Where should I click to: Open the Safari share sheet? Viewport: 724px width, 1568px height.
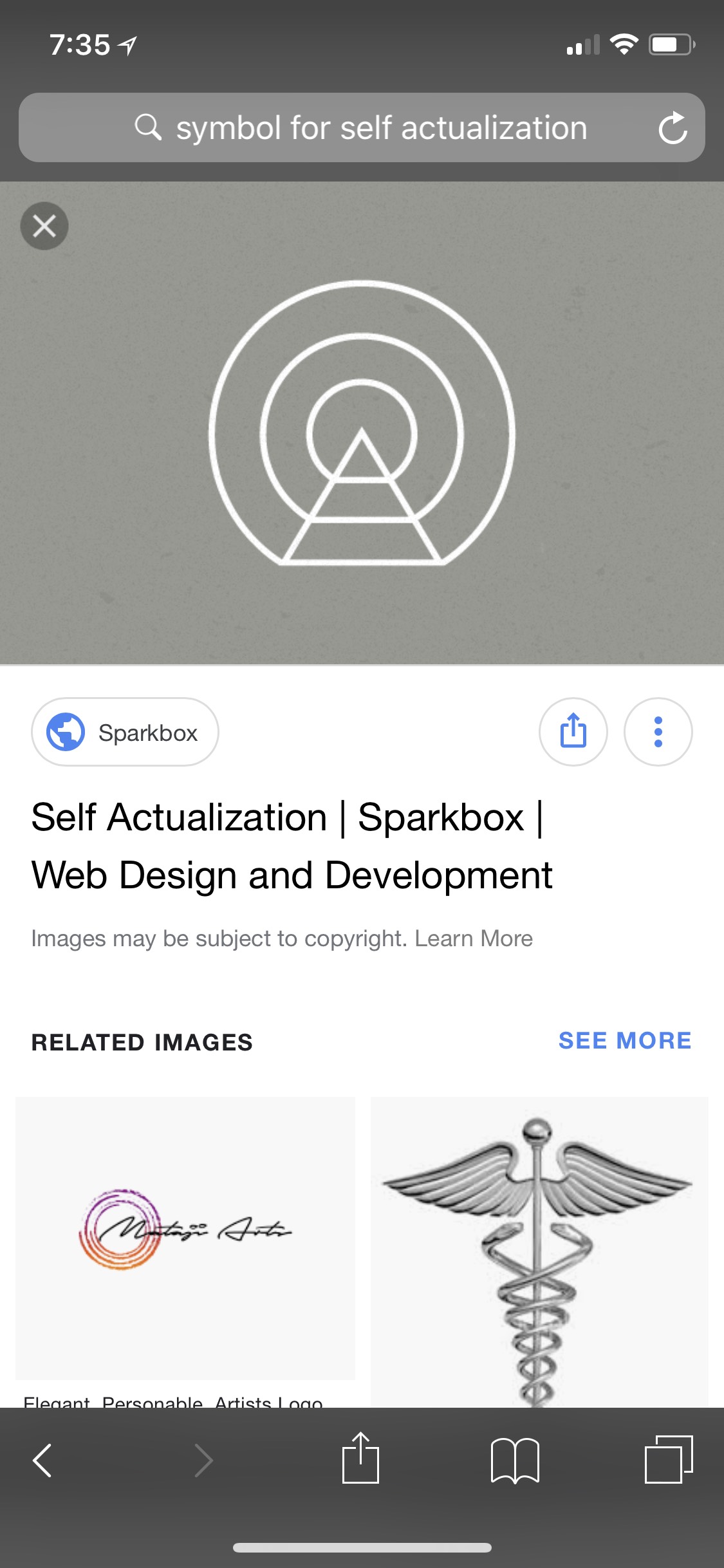[360, 1459]
